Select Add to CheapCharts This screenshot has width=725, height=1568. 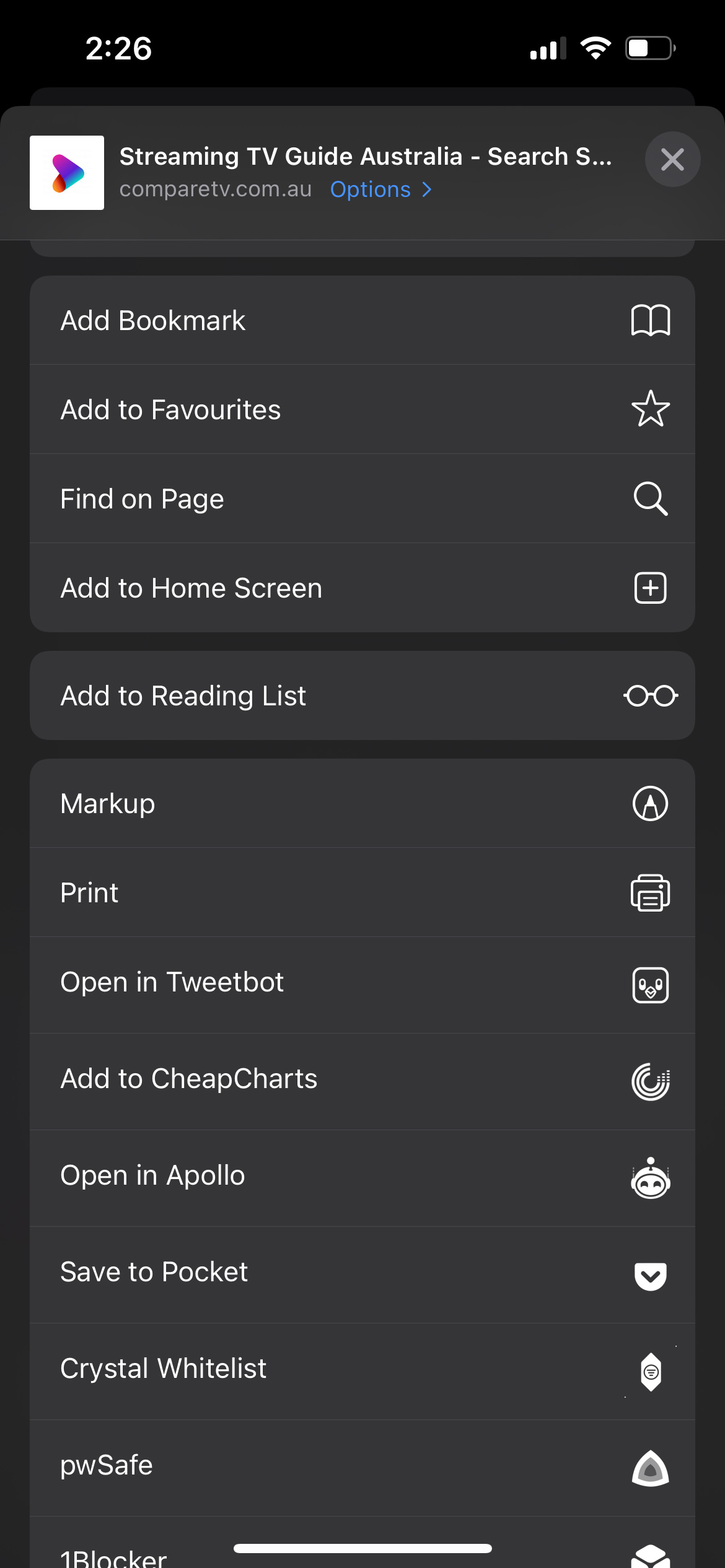pyautogui.click(x=362, y=1081)
